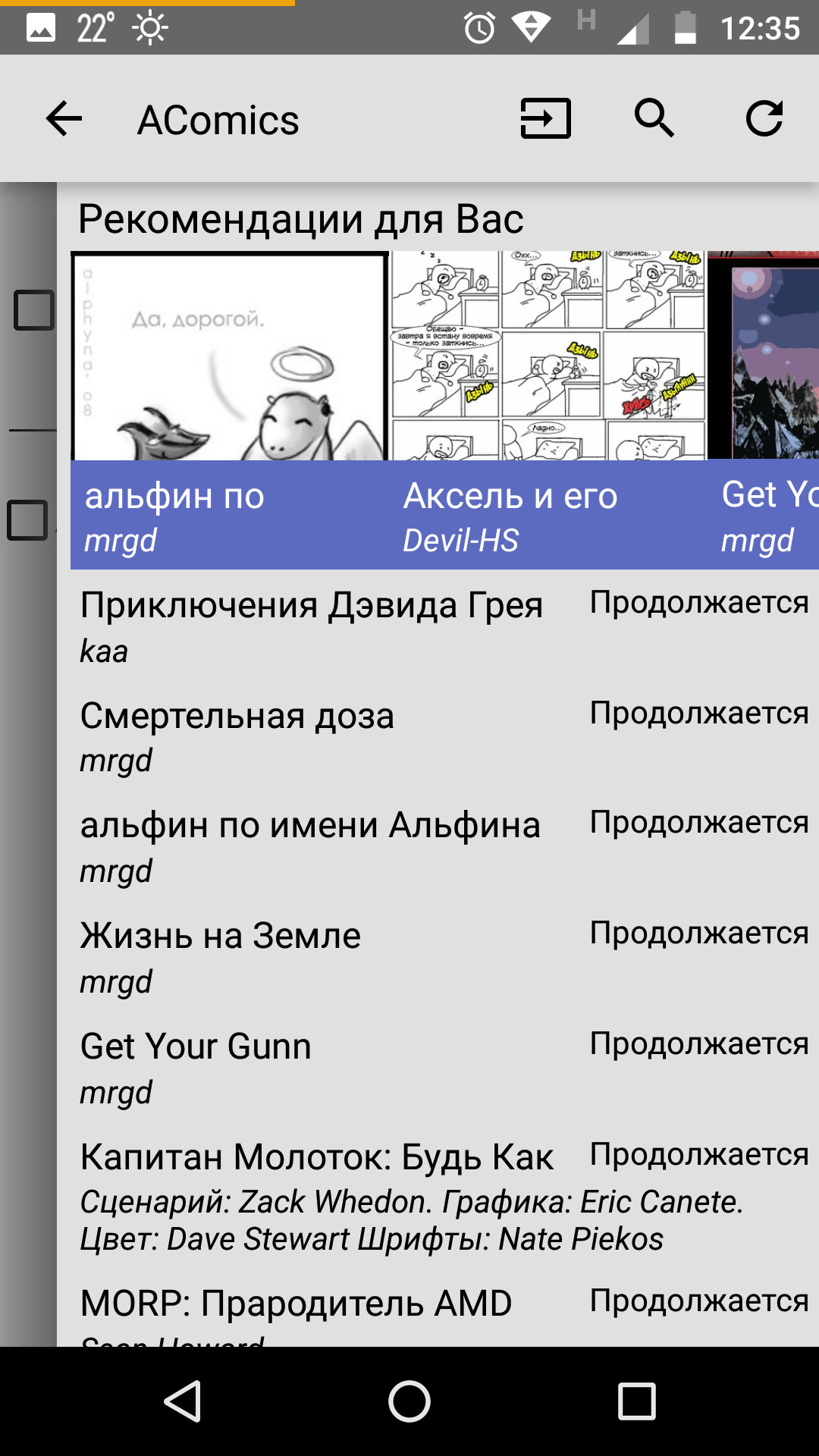
Task: Refresh the AComics list
Action: (x=764, y=119)
